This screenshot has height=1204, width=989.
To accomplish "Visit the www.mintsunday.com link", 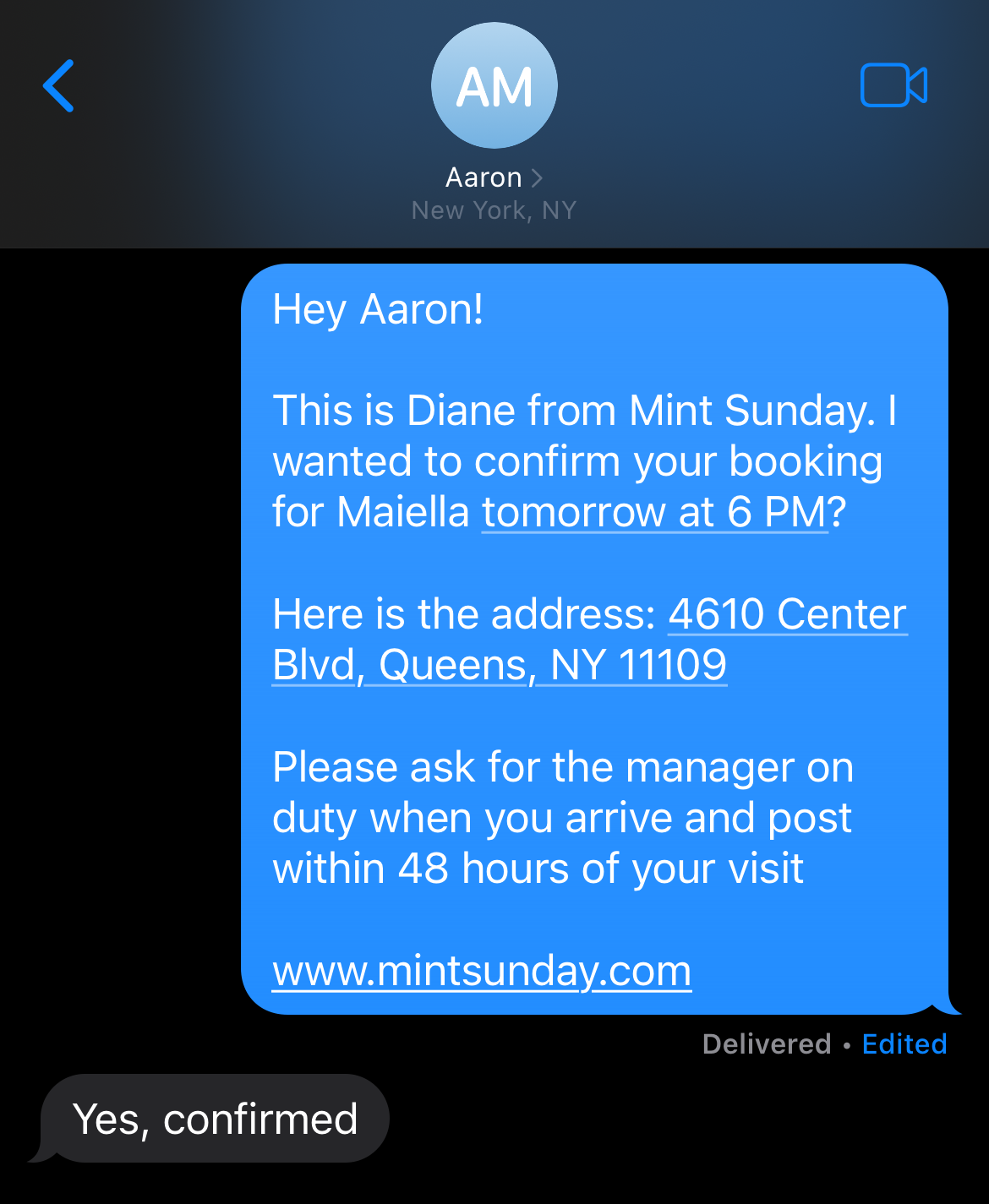I will (x=482, y=972).
